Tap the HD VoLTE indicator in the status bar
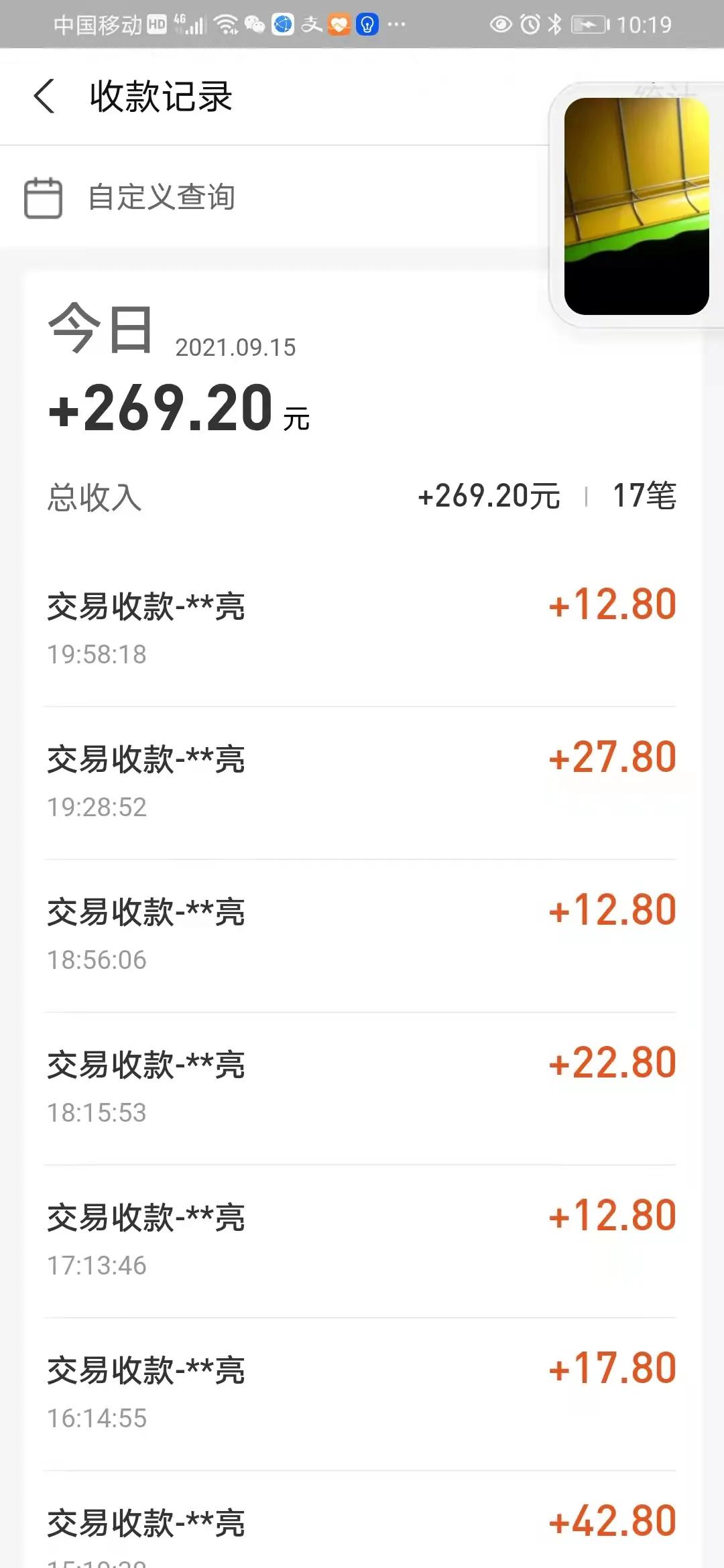724x1568 pixels. pyautogui.click(x=156, y=25)
